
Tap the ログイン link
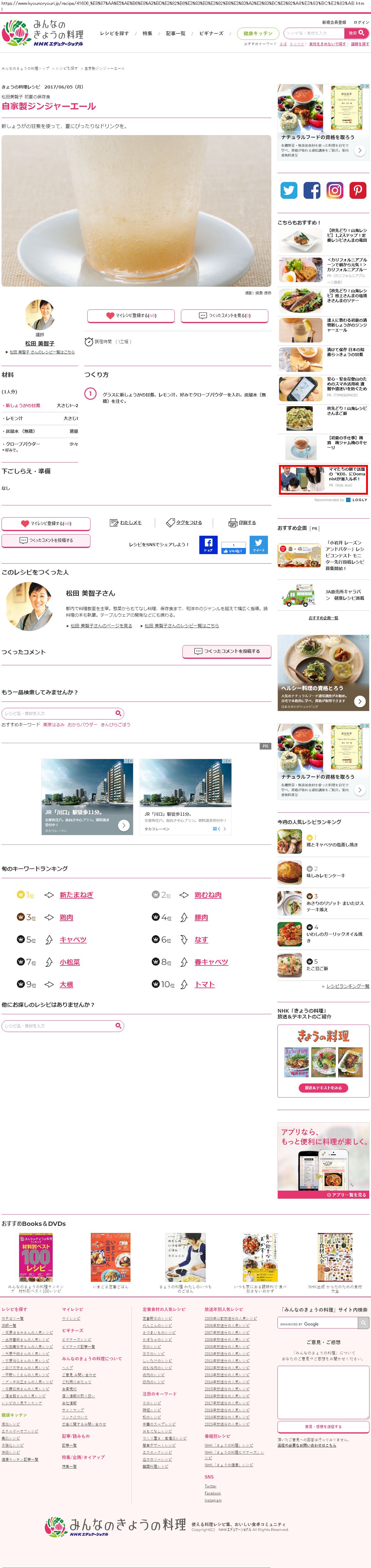[361, 22]
